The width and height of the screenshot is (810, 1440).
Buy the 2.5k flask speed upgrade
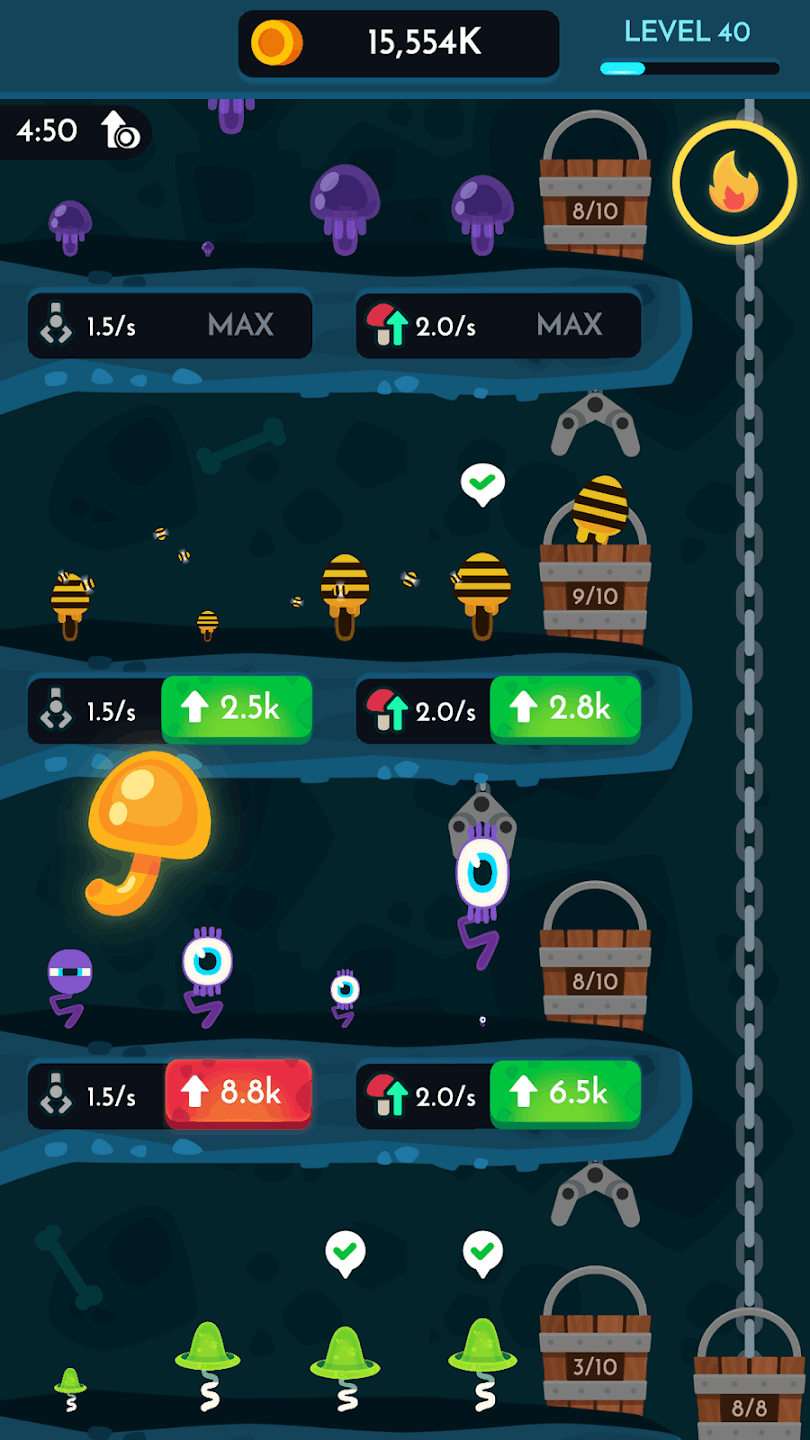pos(237,708)
